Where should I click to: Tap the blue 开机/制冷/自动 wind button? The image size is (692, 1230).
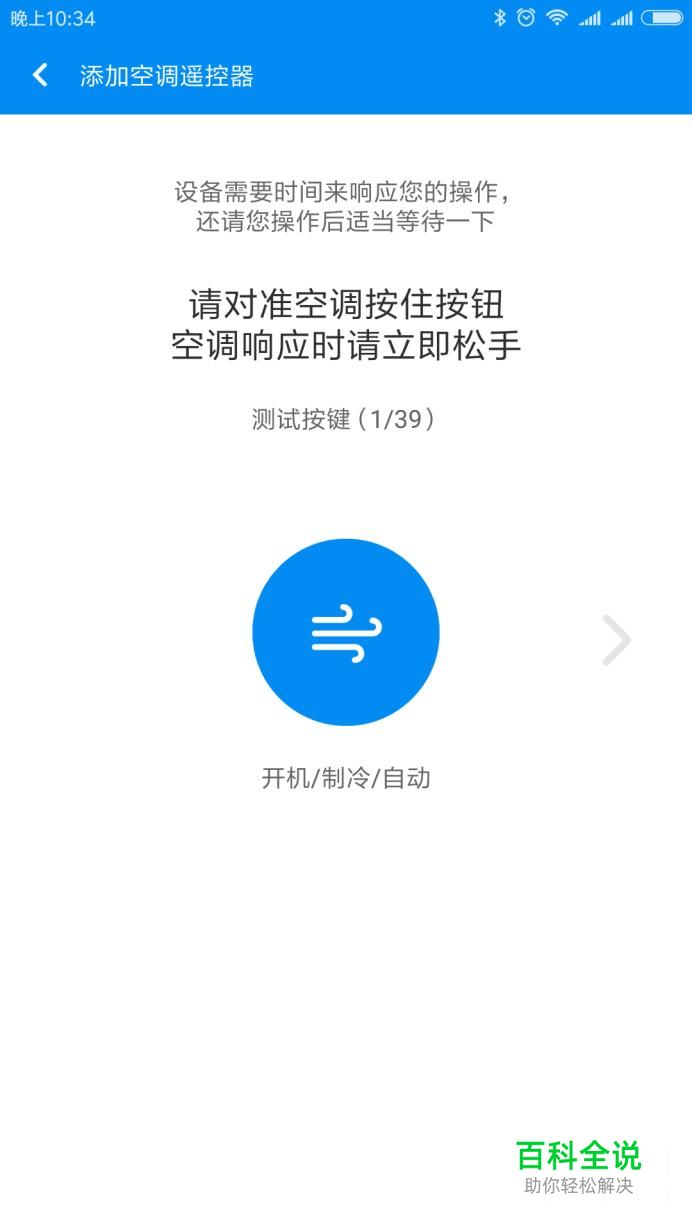346,632
